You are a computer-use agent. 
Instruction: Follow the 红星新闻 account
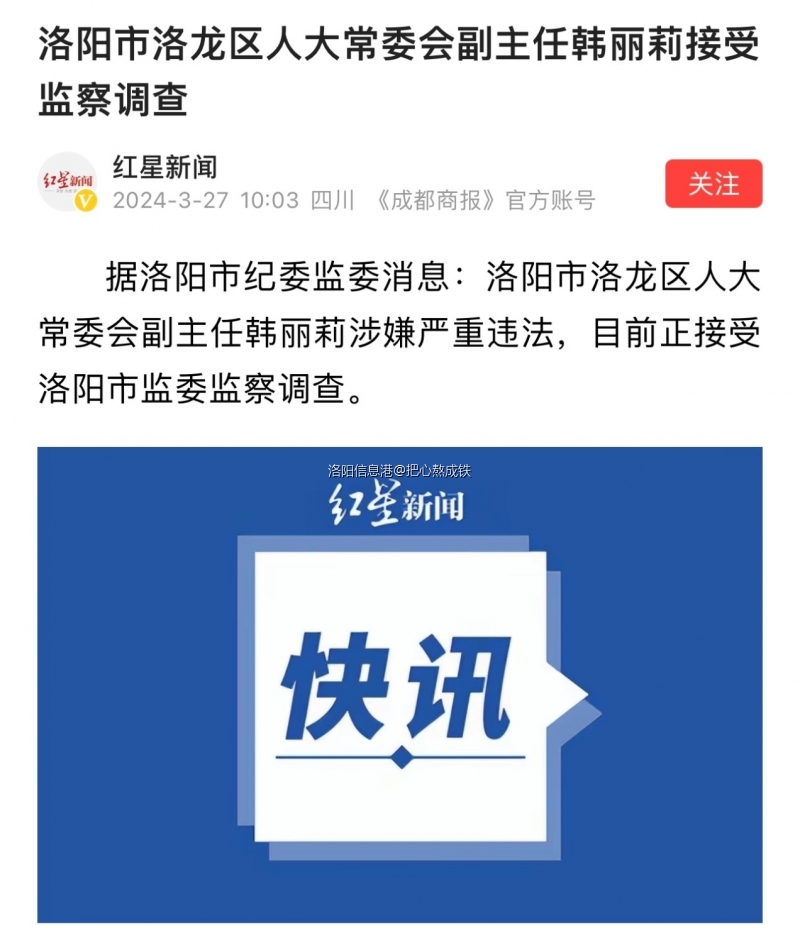[713, 184]
